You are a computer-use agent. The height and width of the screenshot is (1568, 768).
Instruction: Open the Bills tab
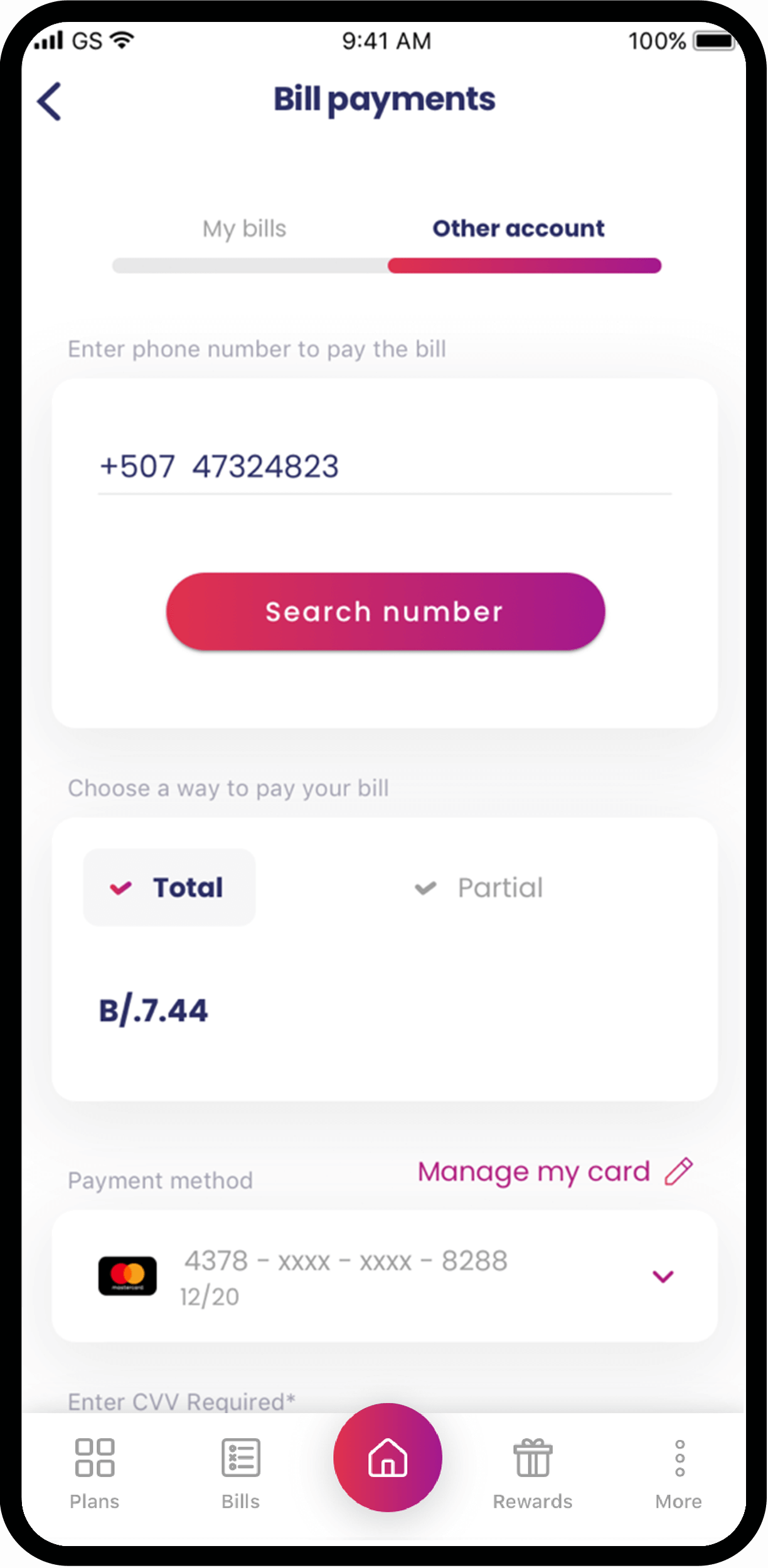click(240, 1473)
